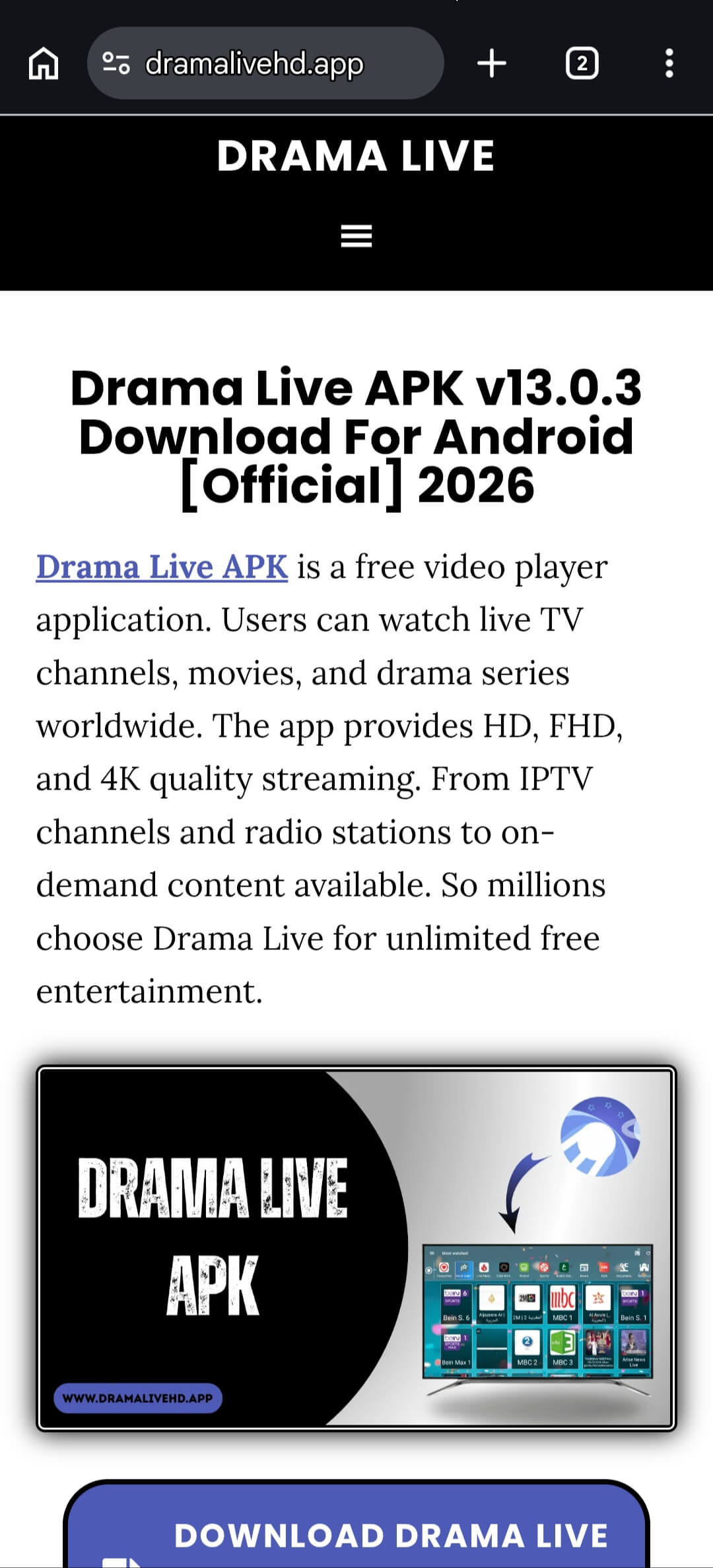
Task: Tap the Arise News Live channel tile
Action: (x=633, y=1347)
